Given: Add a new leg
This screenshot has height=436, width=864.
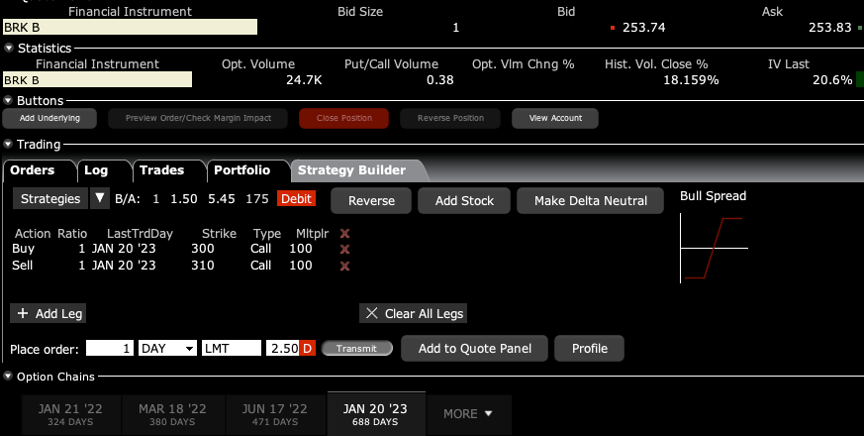Looking at the screenshot, I should pos(48,313).
